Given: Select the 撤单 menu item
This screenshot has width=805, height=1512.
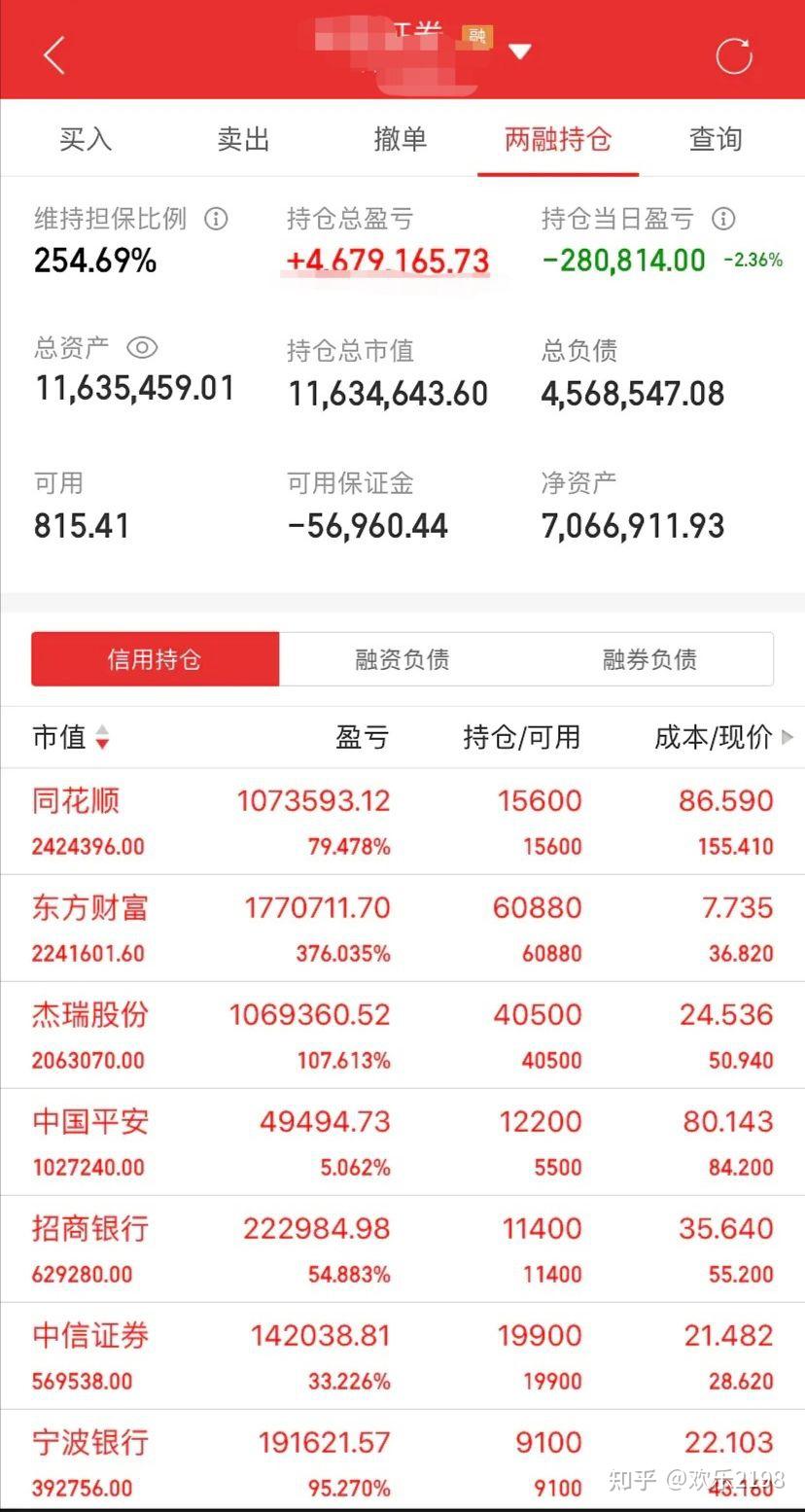Looking at the screenshot, I should (401, 139).
